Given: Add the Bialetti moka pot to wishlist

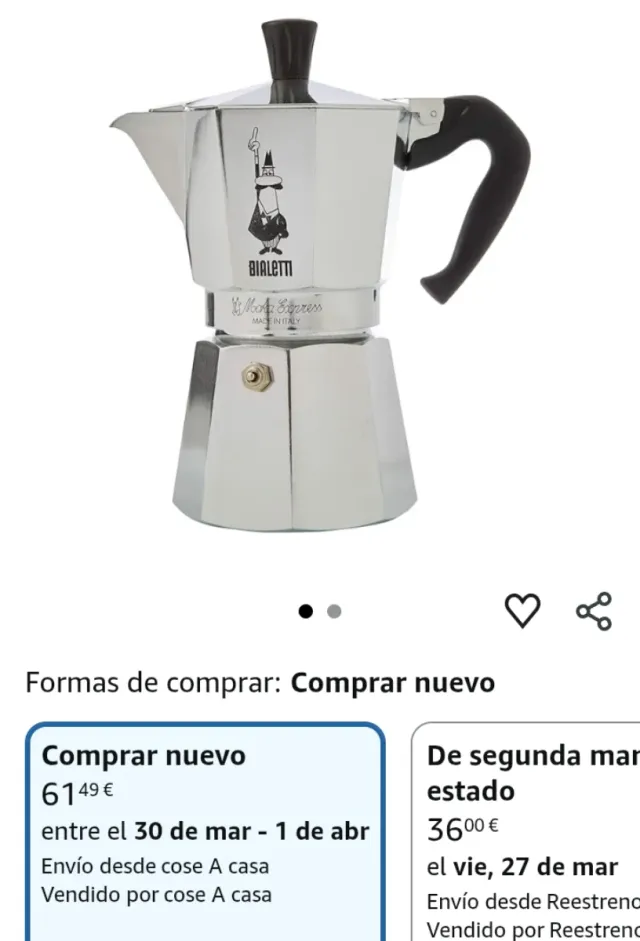Looking at the screenshot, I should 521,610.
